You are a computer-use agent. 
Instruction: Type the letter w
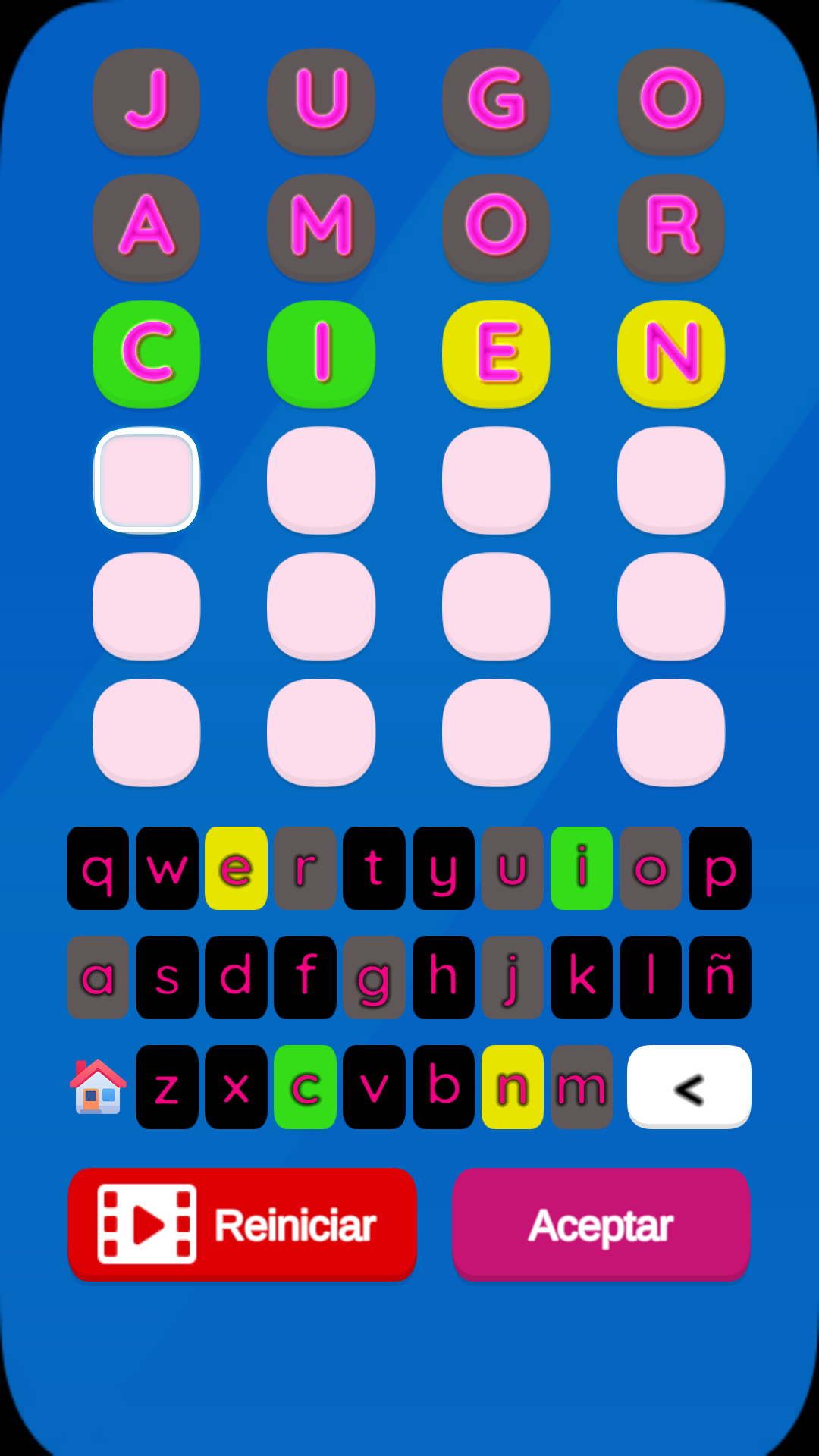point(167,868)
